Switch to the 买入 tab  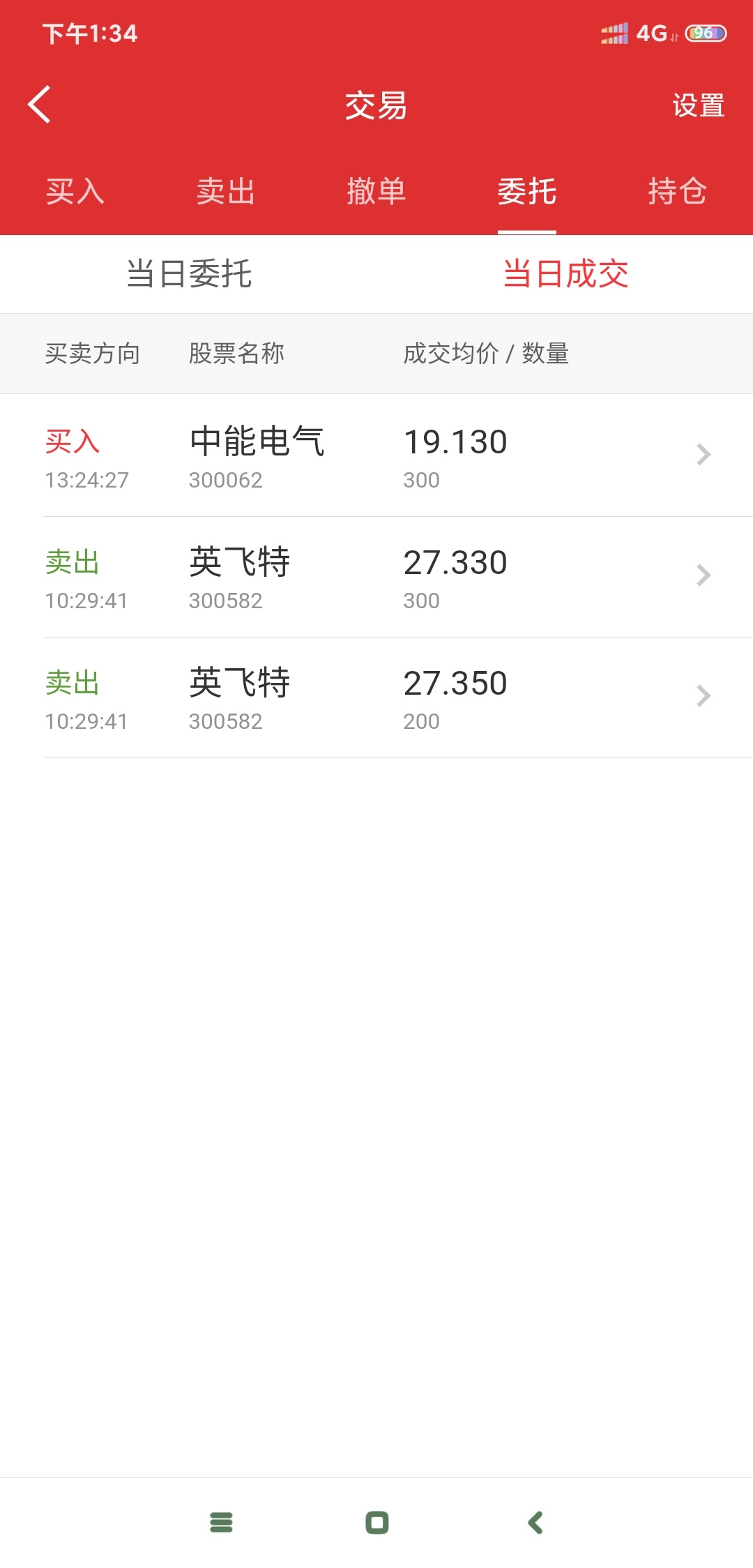point(75,191)
